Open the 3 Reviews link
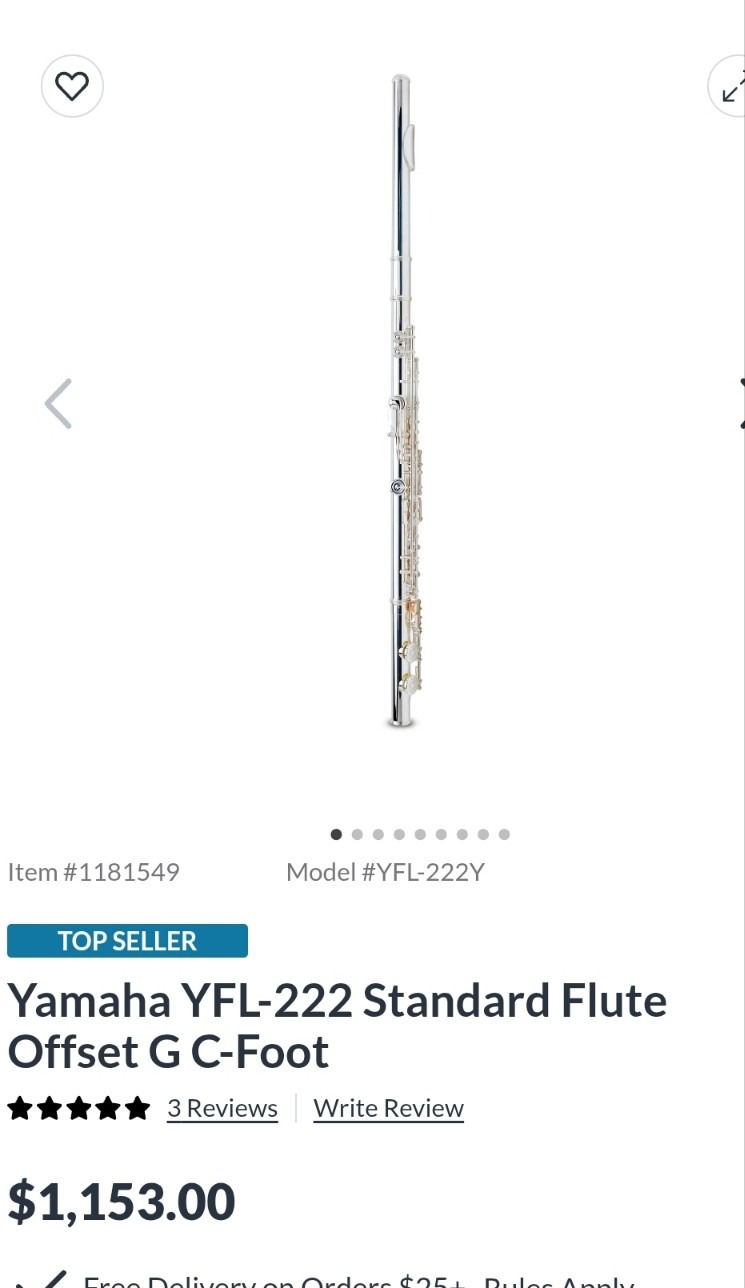The image size is (745, 1288). click(222, 1108)
